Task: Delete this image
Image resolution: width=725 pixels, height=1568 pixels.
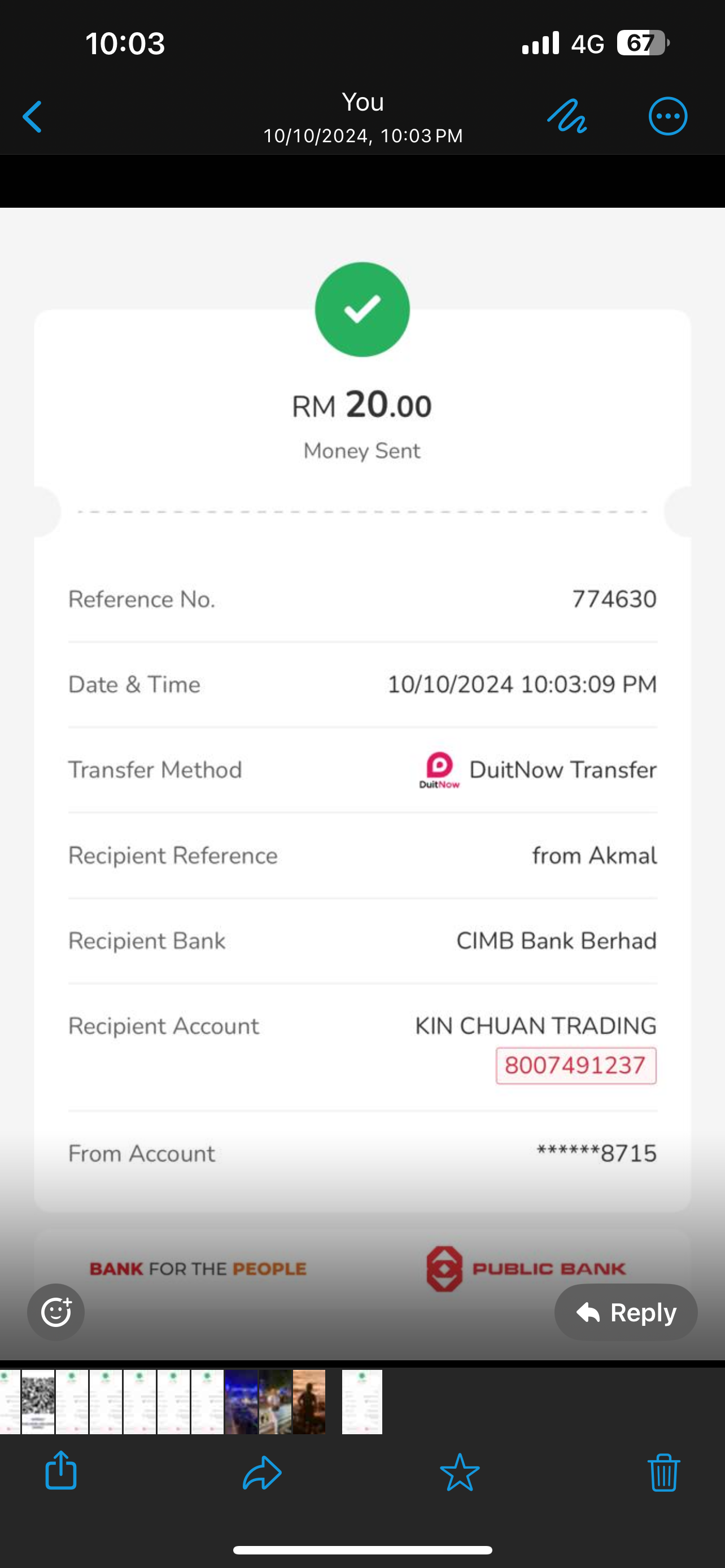Action: [x=663, y=1472]
